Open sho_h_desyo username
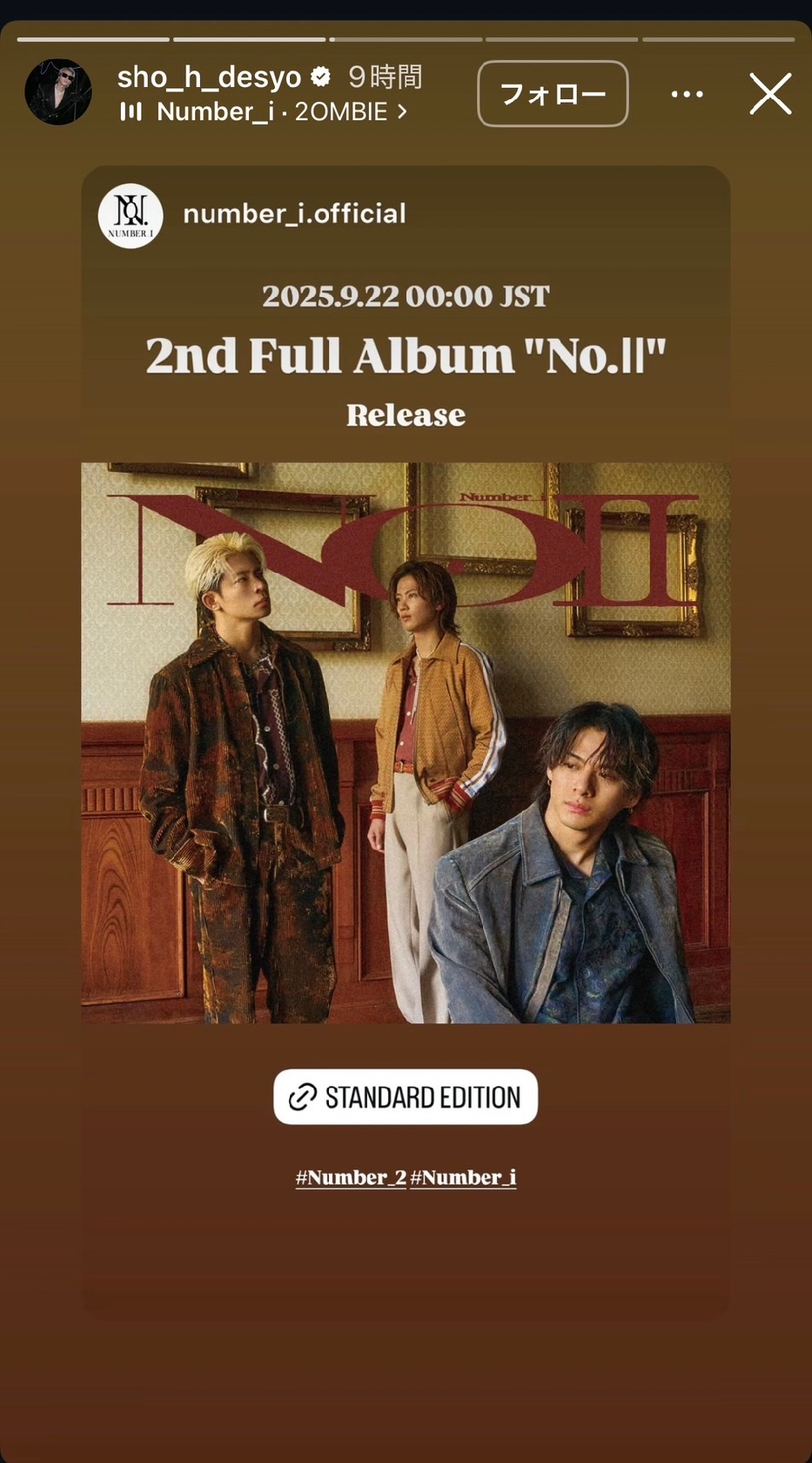The height and width of the screenshot is (1463, 812). click(x=209, y=78)
